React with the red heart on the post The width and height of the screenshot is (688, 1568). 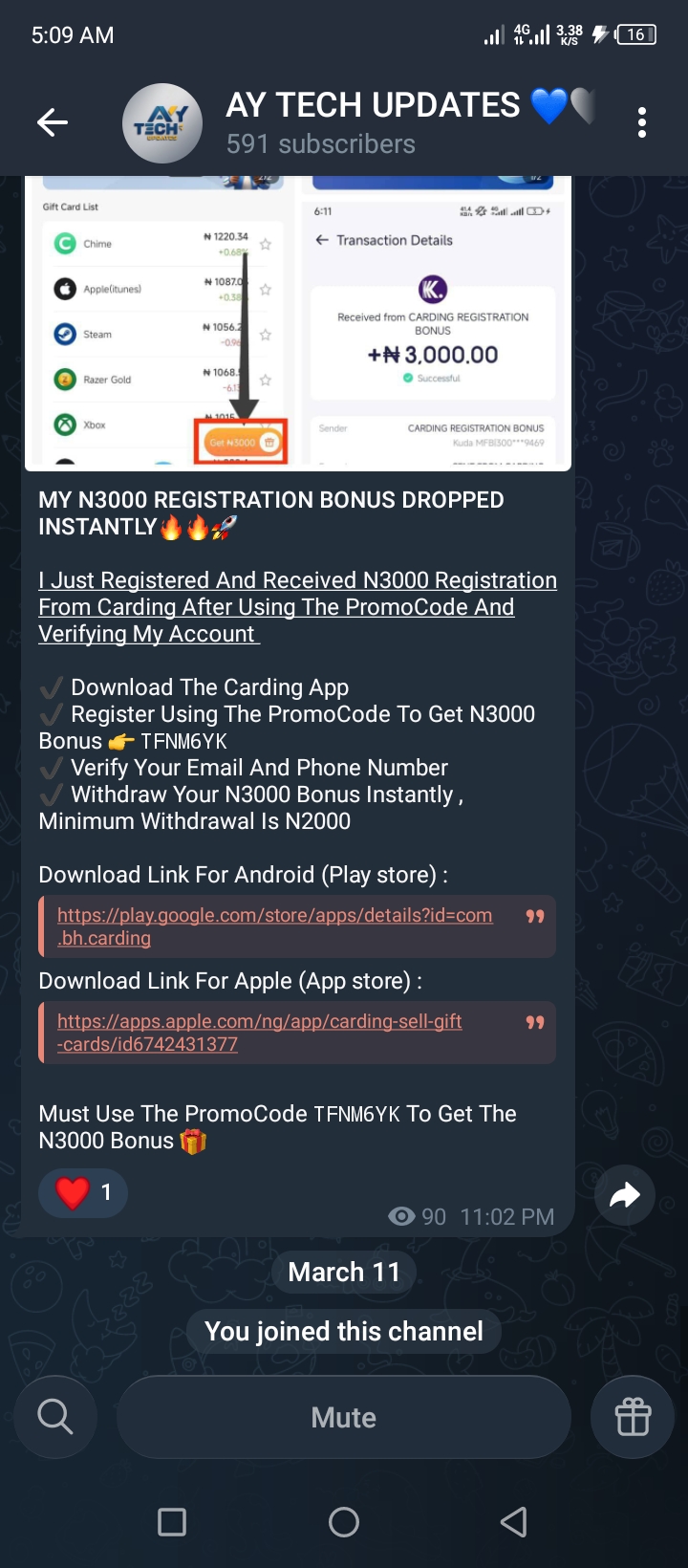point(83,1193)
